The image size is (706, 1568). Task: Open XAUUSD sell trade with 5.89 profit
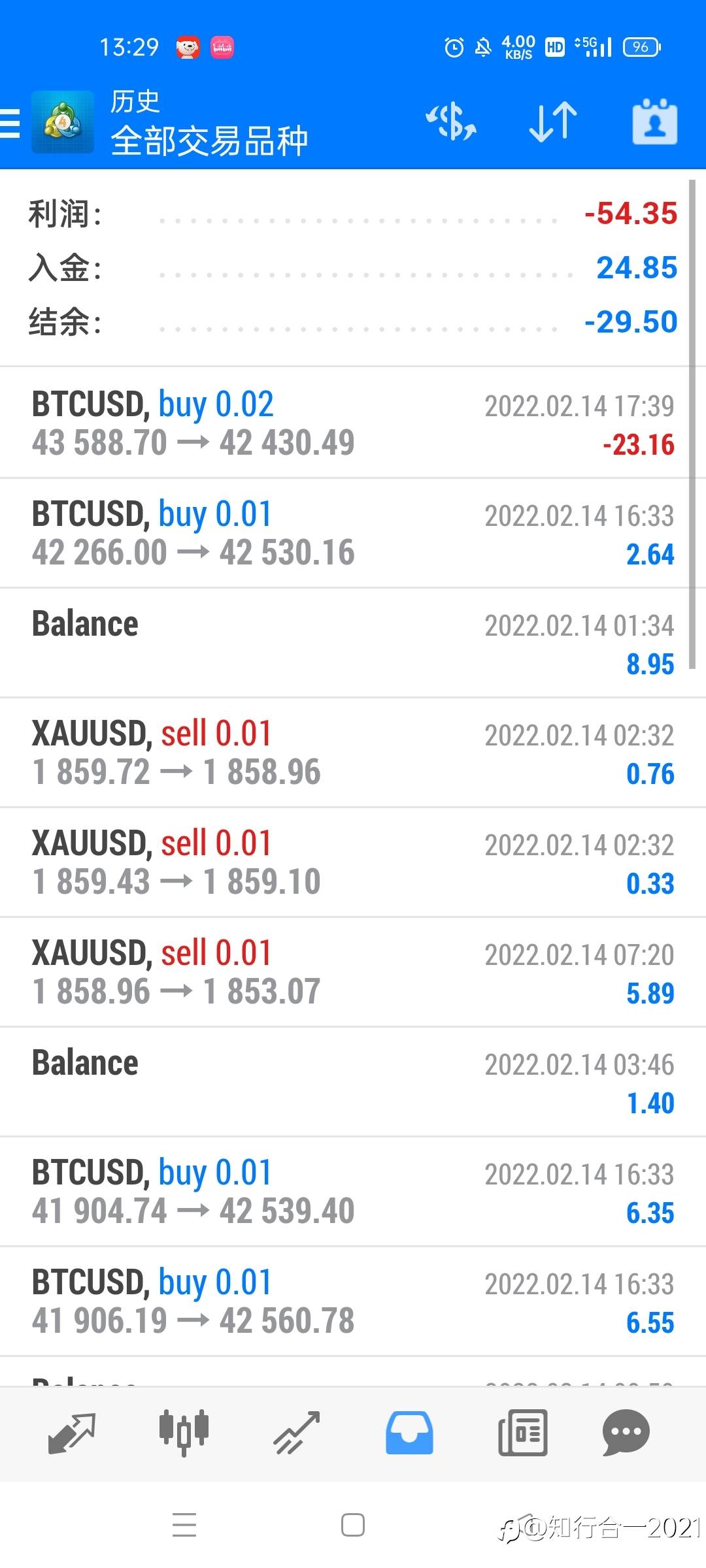353,972
